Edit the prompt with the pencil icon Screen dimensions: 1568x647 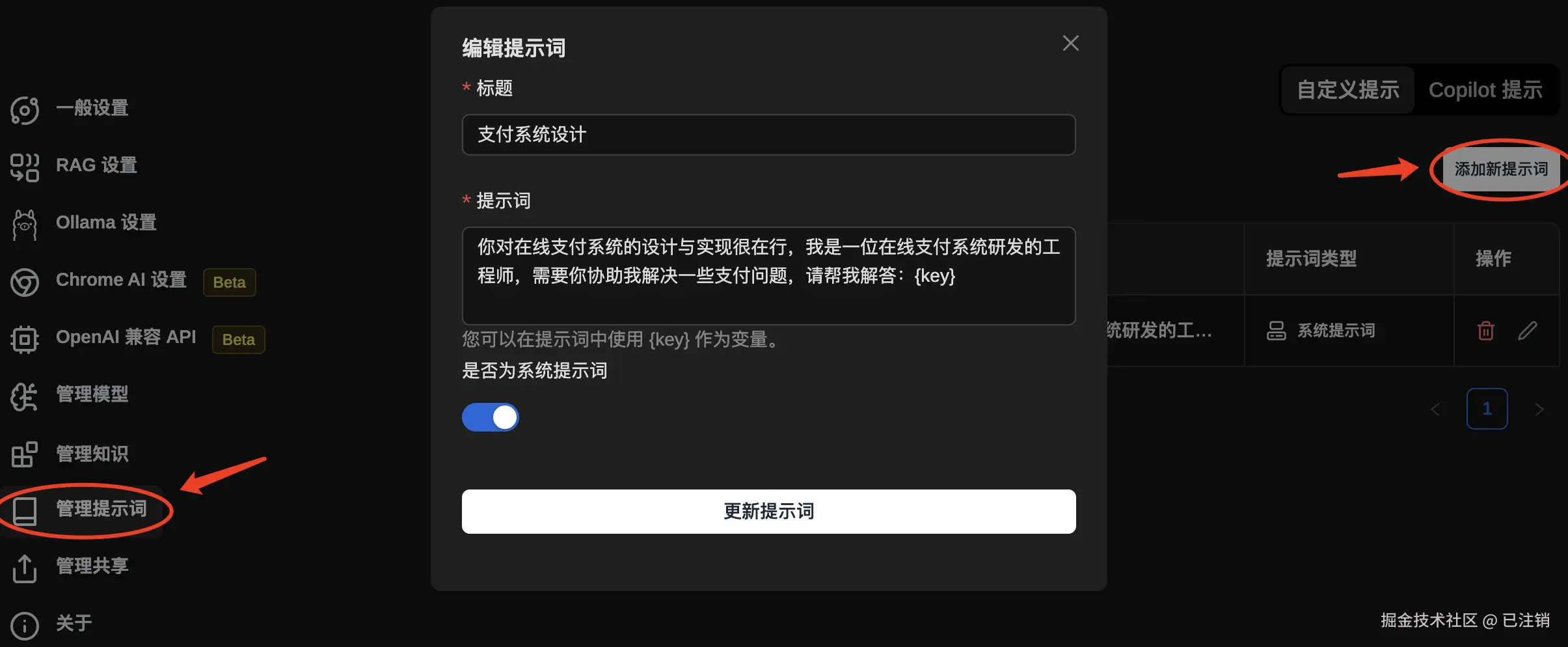coord(1527,331)
